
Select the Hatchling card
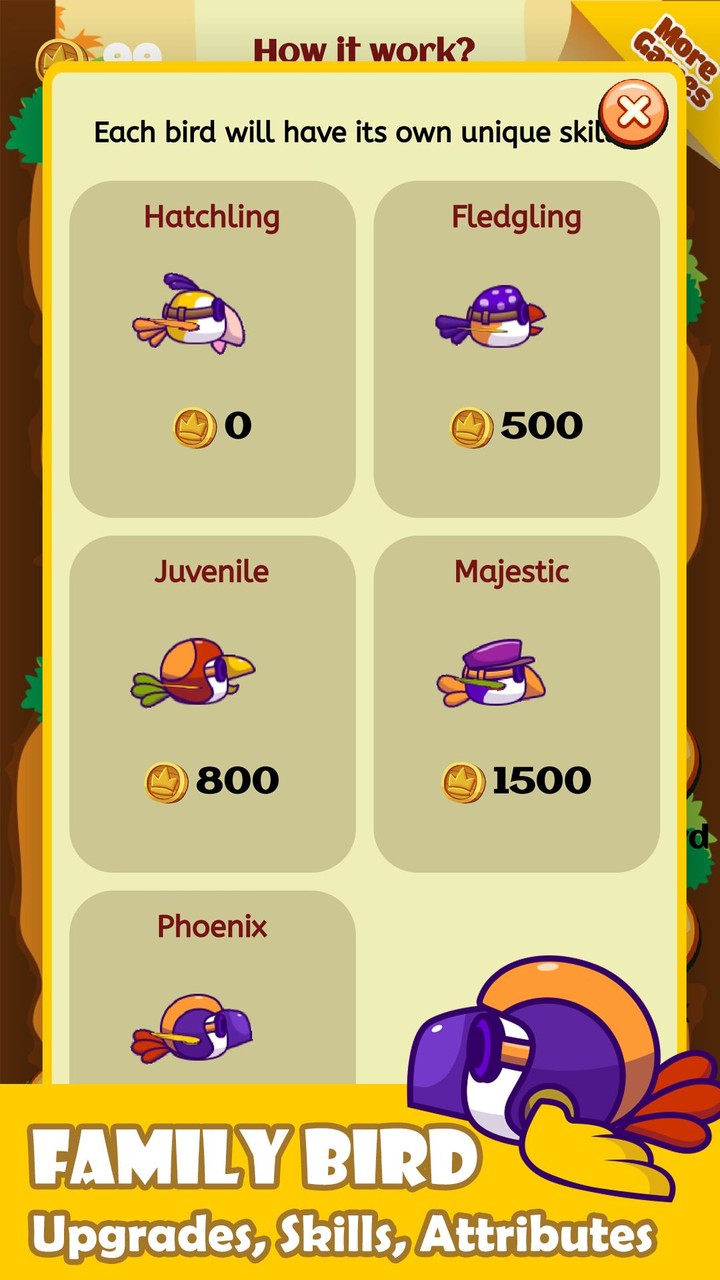click(x=211, y=345)
